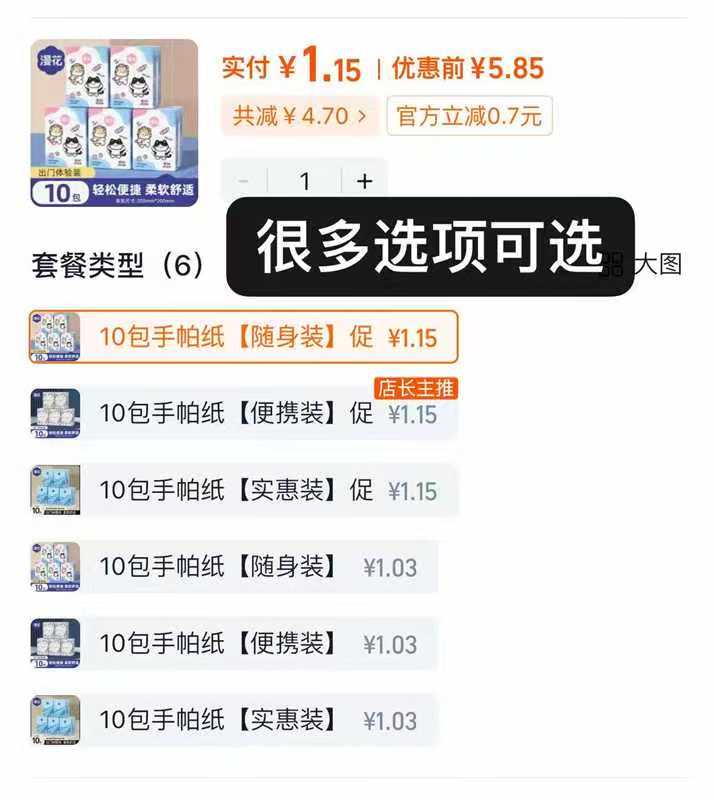
Task: Select 【随身装】 option priced ¥1.03
Action: point(233,567)
